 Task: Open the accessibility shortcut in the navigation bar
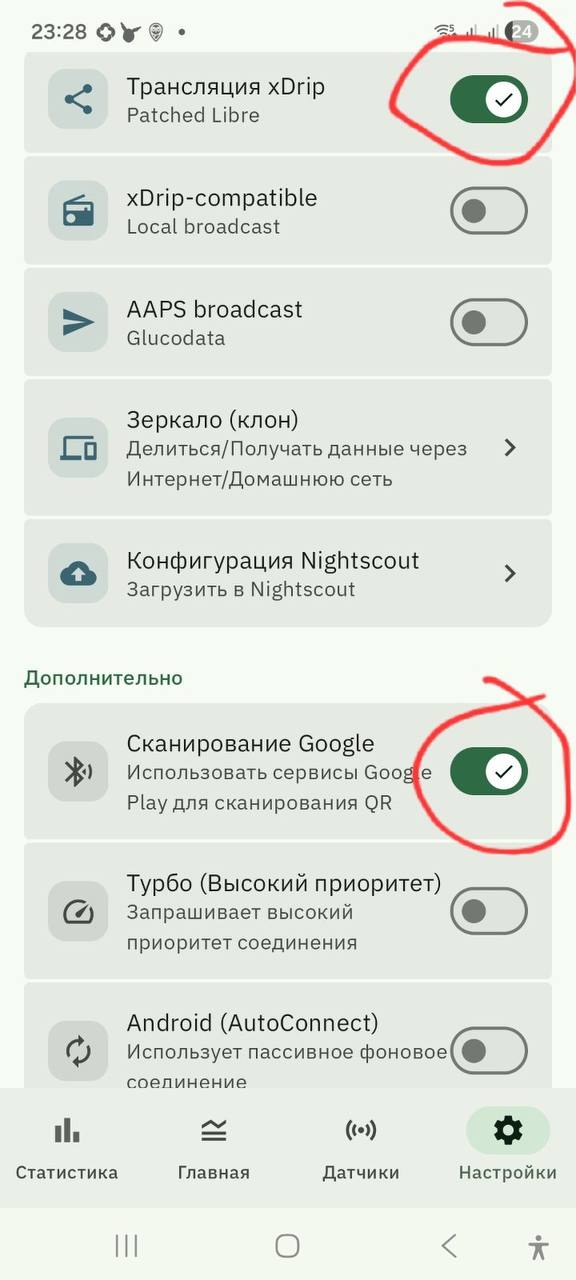[x=539, y=1246]
